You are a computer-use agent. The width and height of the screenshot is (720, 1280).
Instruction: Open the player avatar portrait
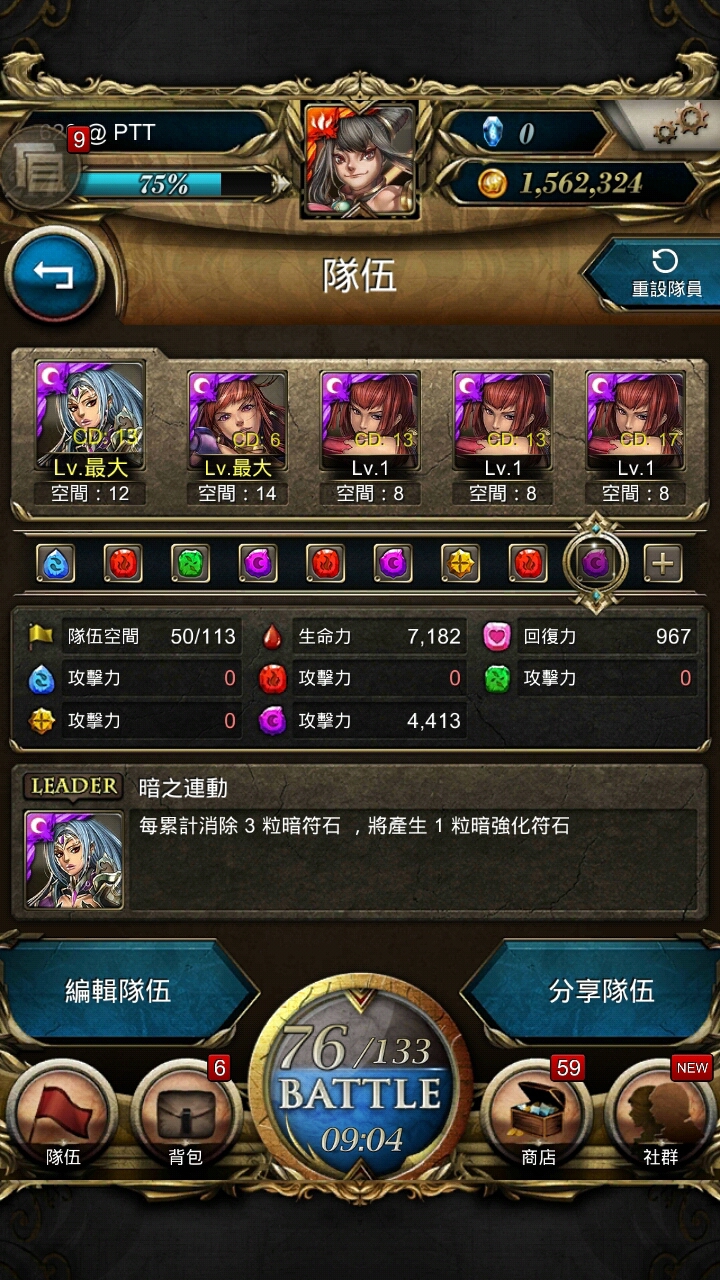point(360,160)
